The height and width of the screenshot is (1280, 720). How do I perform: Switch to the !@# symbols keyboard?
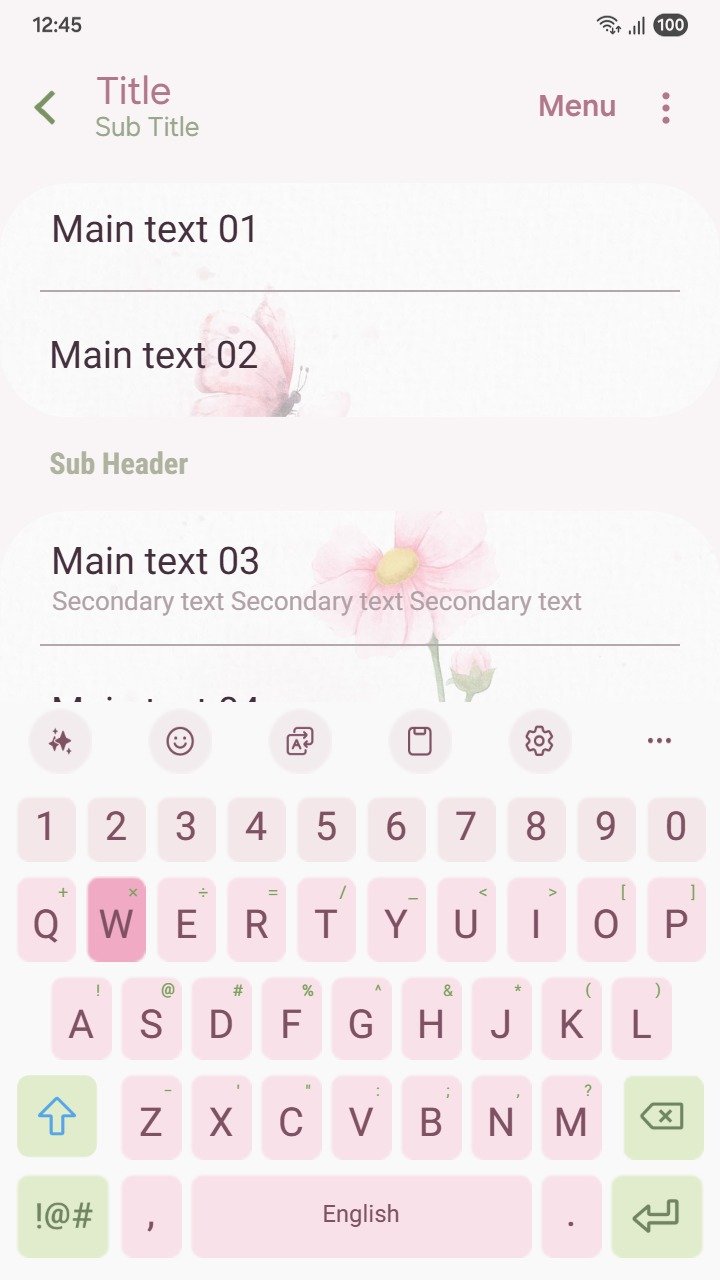click(x=63, y=1216)
